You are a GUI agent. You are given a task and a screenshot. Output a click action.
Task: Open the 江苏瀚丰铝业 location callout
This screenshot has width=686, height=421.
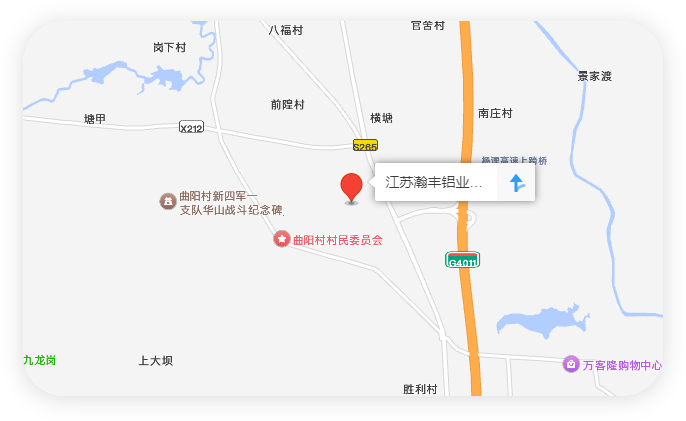tap(435, 183)
